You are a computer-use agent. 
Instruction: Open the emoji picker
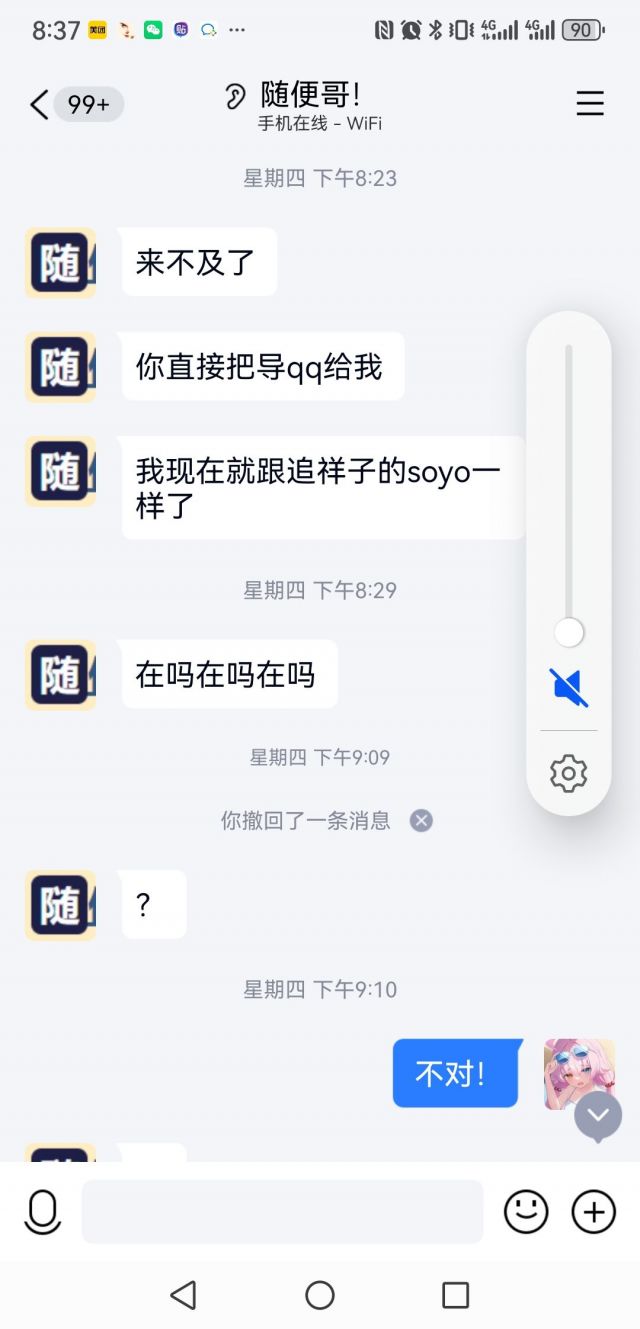526,1212
